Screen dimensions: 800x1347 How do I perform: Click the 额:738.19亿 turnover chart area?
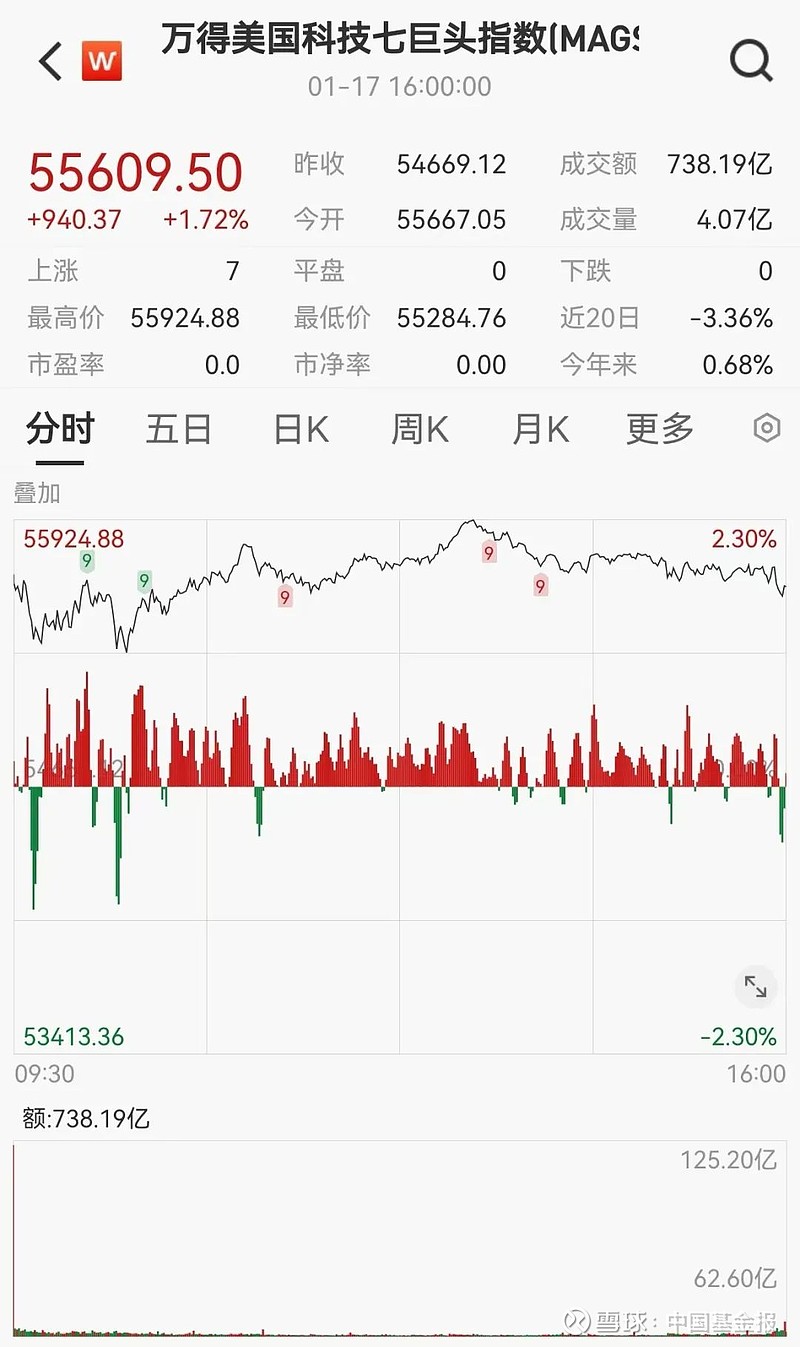tap(400, 1230)
